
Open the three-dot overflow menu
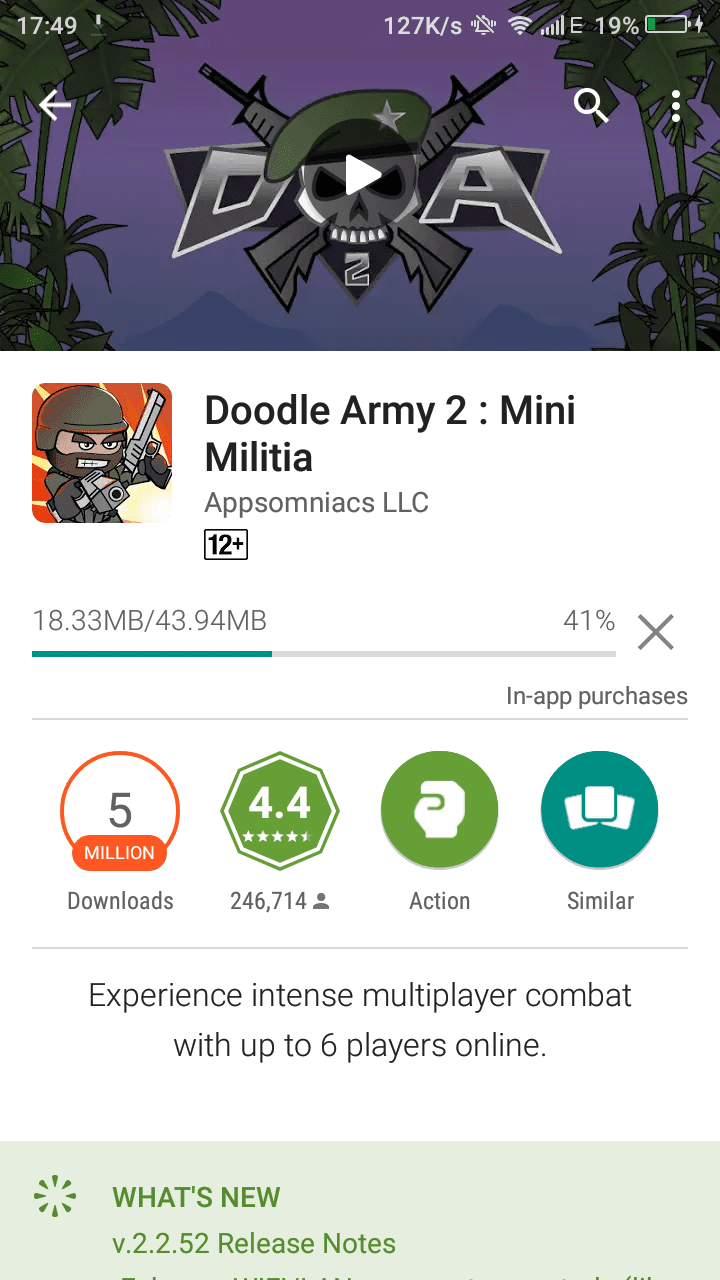click(677, 105)
